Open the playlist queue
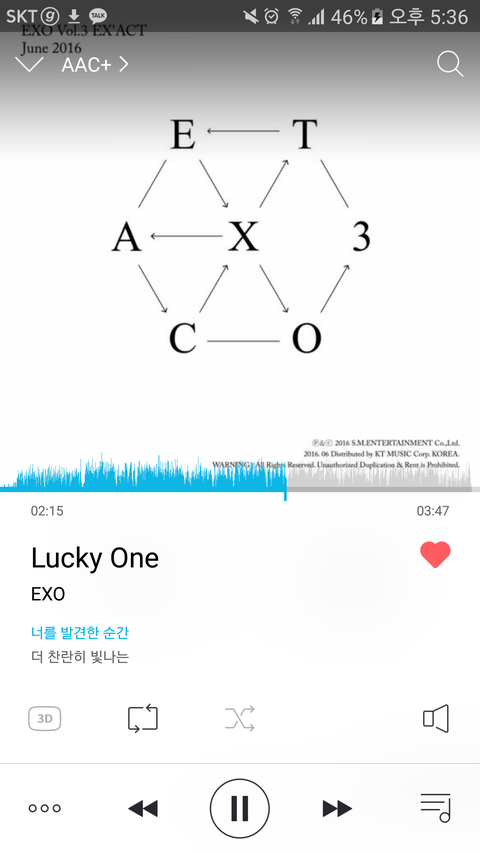480x853 pixels. pyautogui.click(x=435, y=808)
